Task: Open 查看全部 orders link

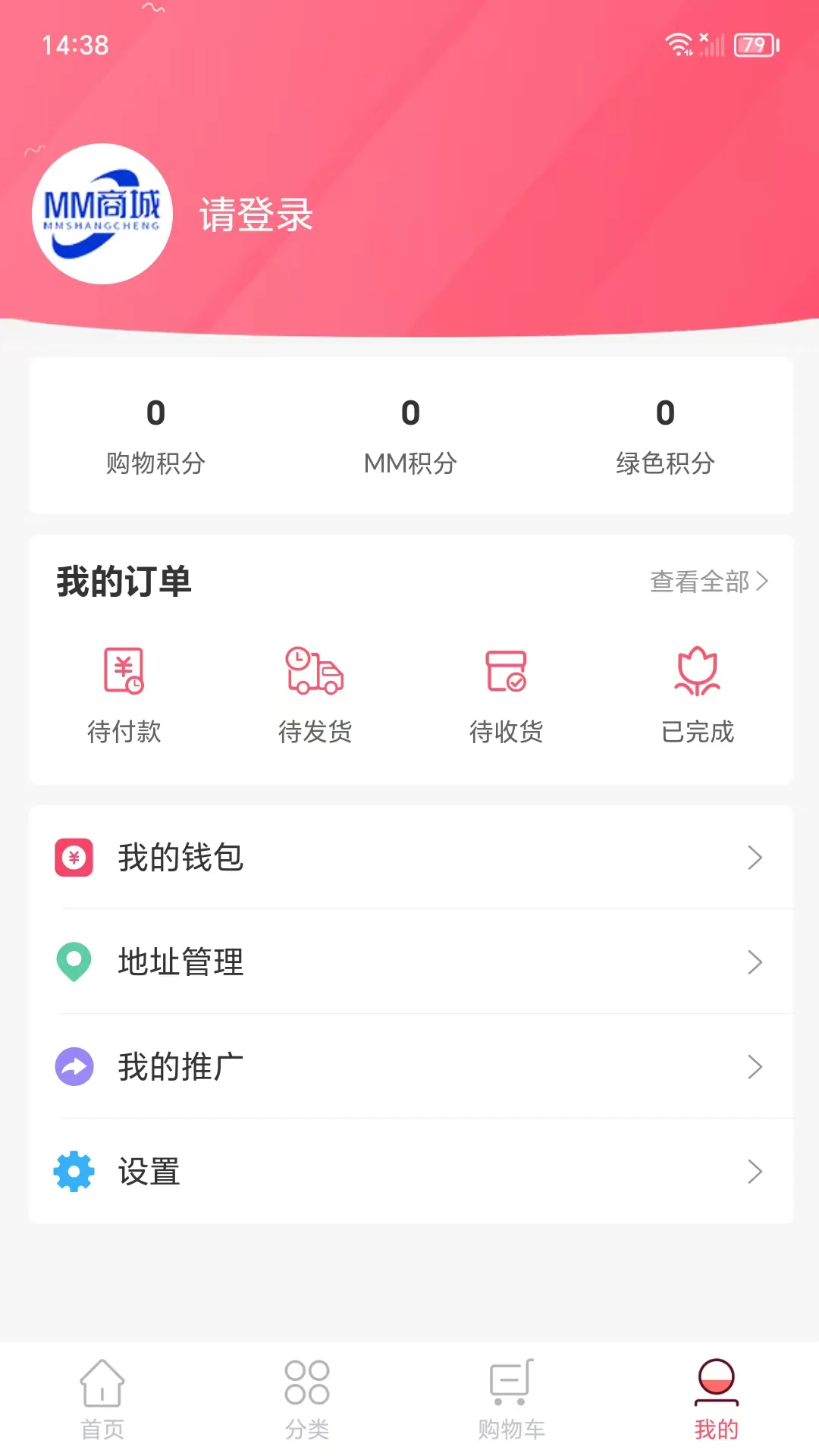Action: (709, 582)
